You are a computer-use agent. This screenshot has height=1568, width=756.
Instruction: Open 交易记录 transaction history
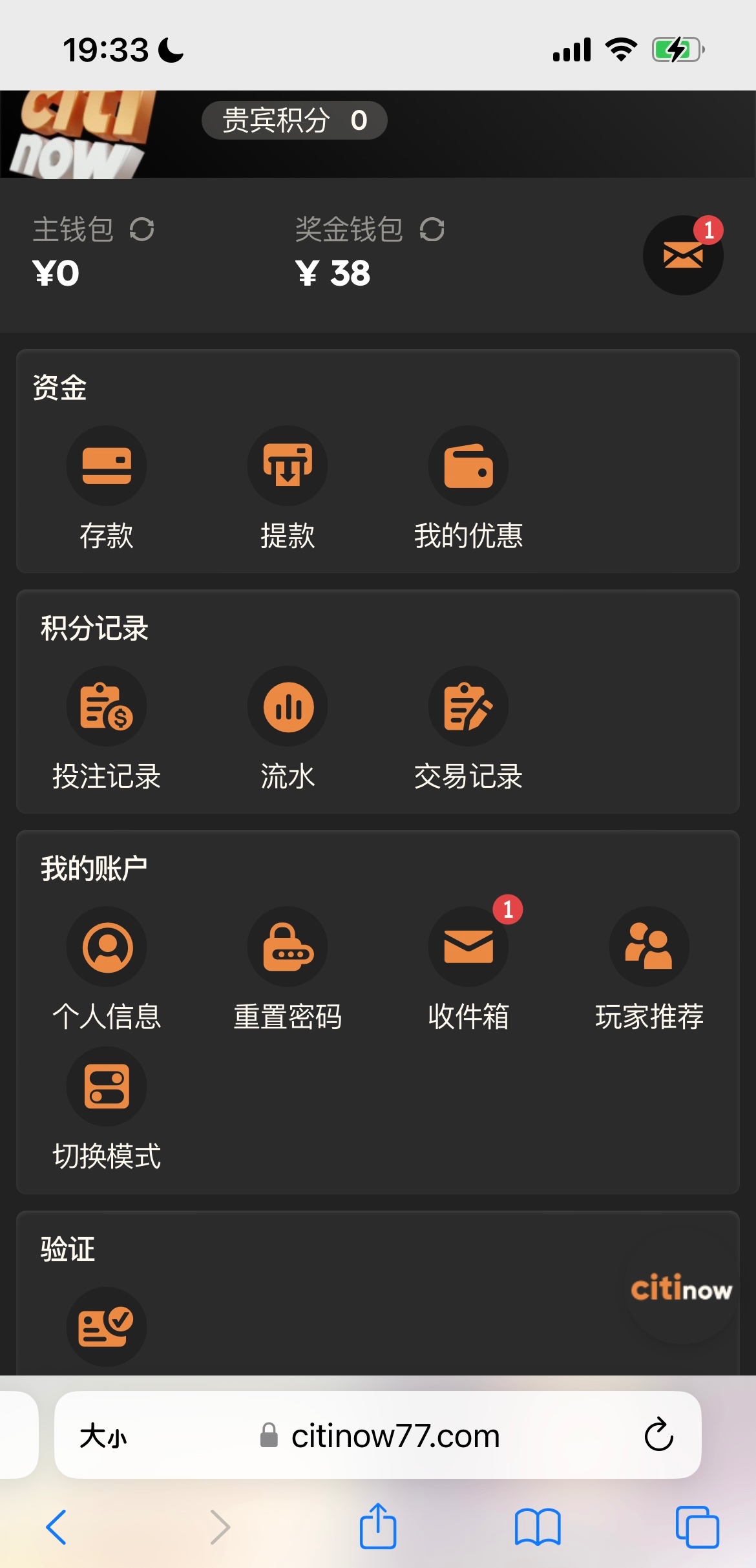468,706
